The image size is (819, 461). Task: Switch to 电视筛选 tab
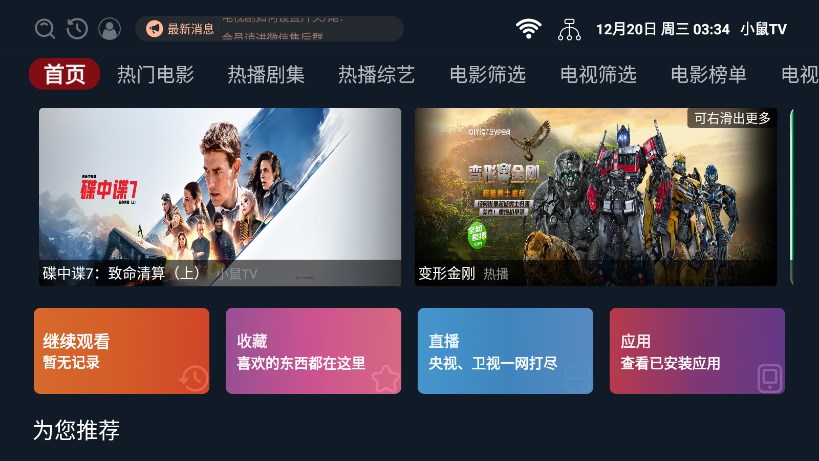click(598, 75)
